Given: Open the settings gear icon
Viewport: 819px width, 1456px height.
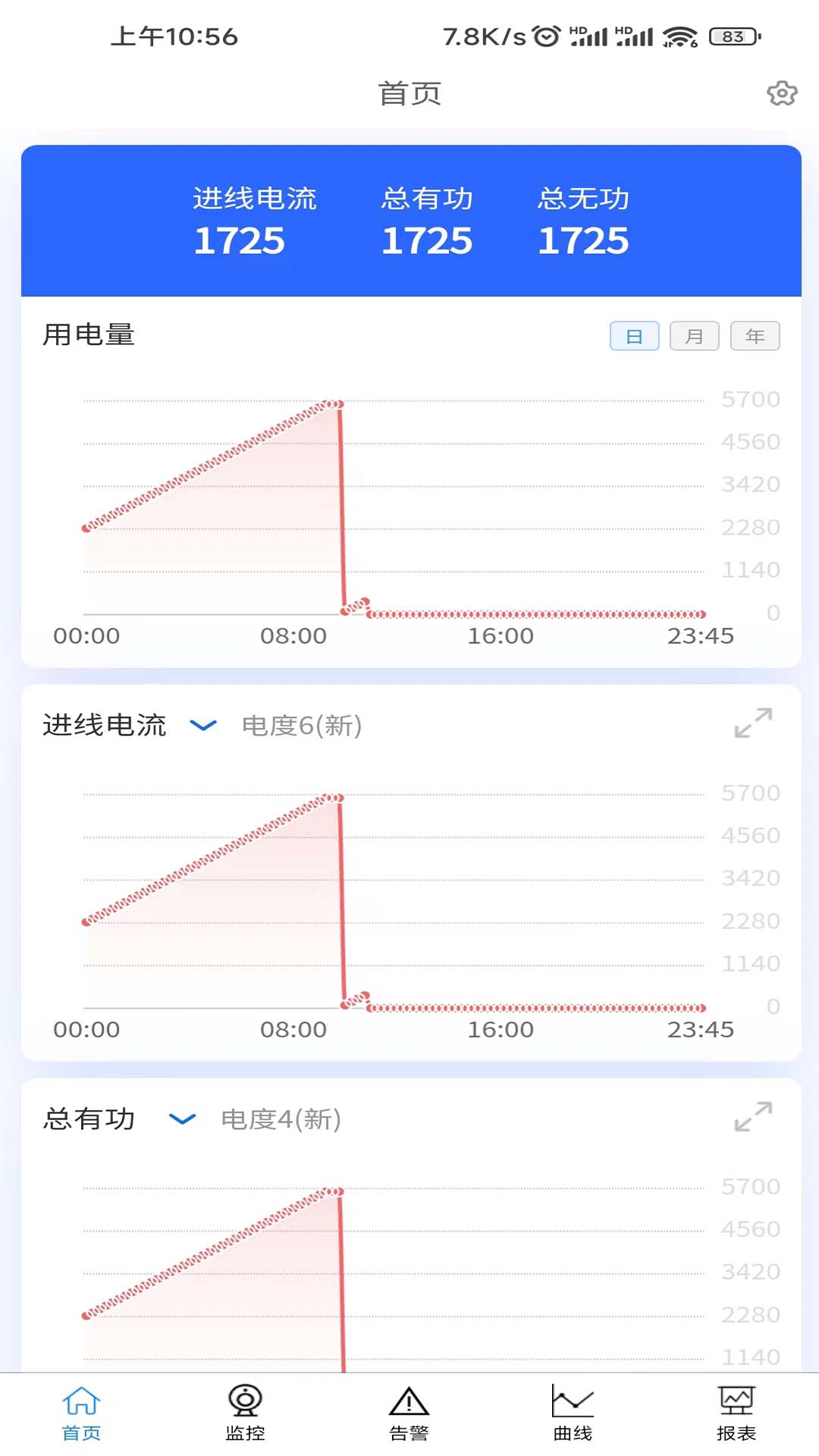Looking at the screenshot, I should tap(782, 93).
